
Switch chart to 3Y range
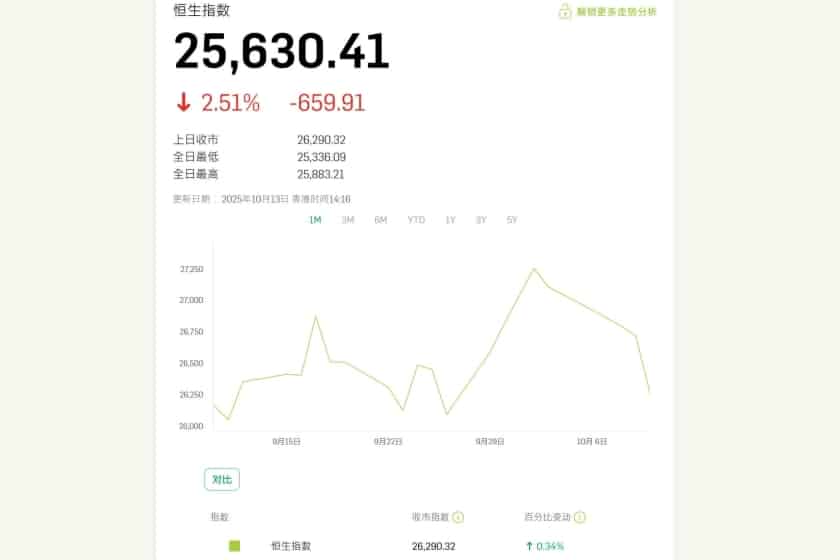click(x=481, y=219)
